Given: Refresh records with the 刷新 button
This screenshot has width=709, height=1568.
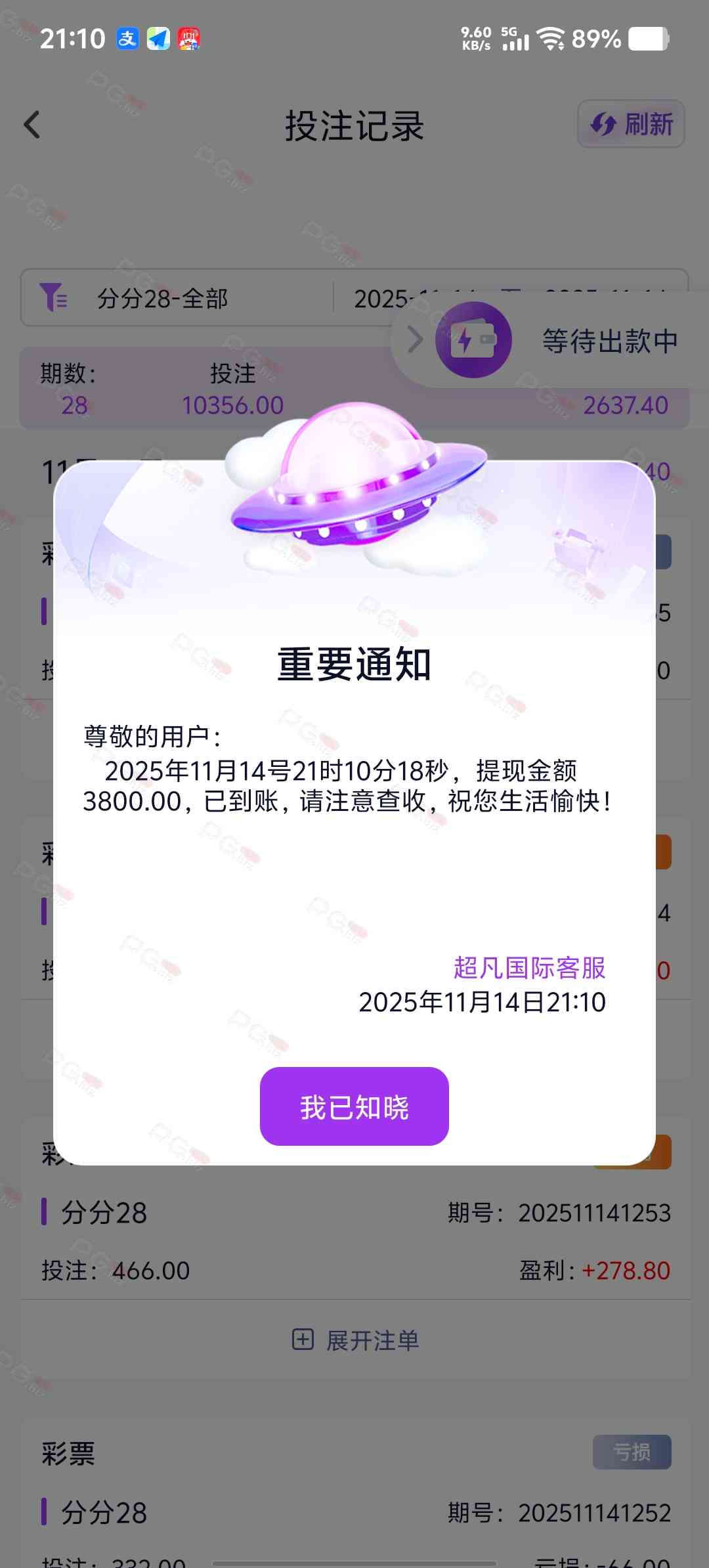Looking at the screenshot, I should point(631,124).
